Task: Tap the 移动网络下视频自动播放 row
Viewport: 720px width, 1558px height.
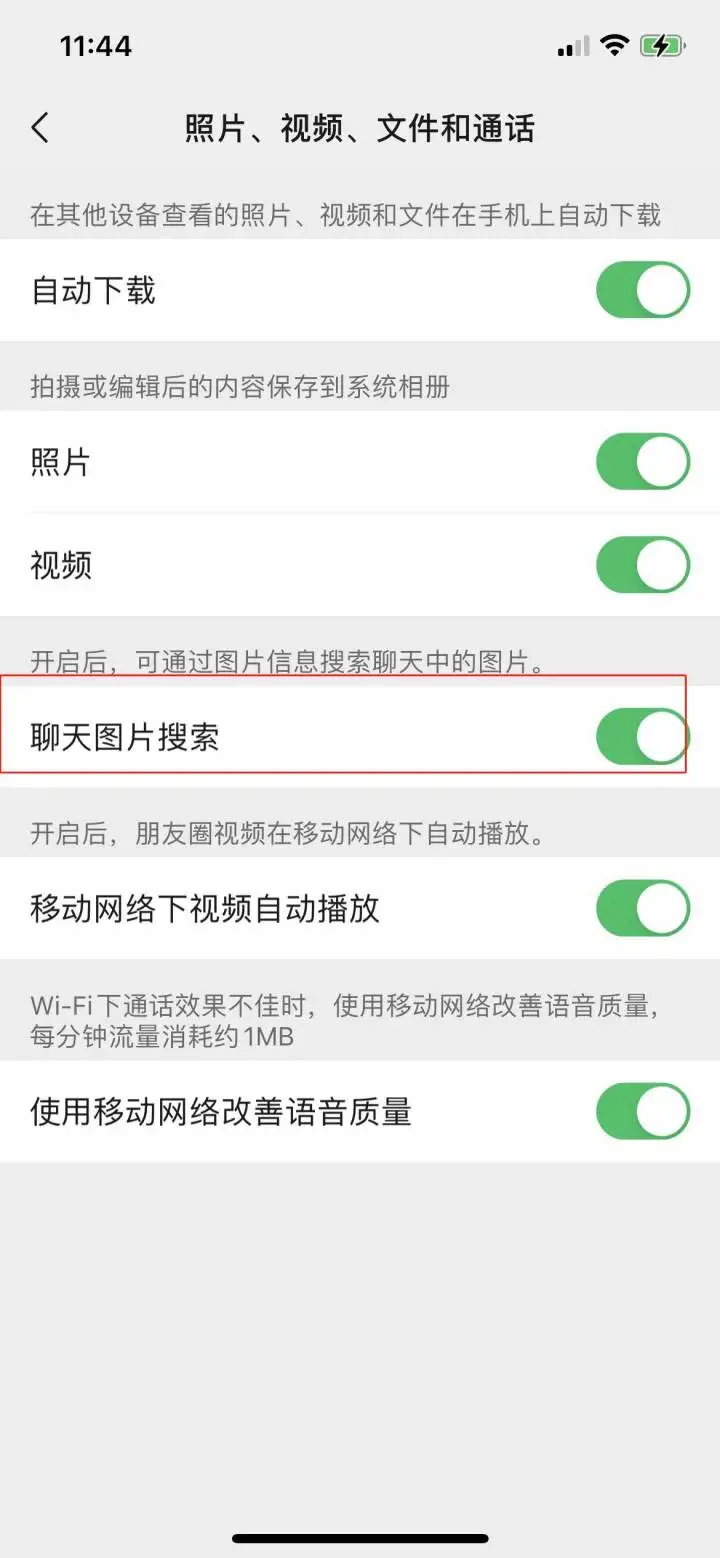Action: coord(300,908)
